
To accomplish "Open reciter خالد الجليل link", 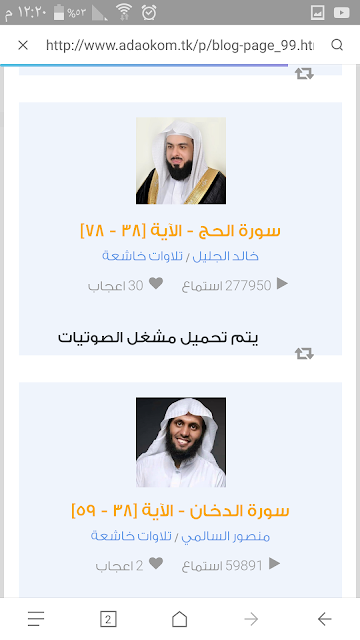I will pyautogui.click(x=225, y=256).
